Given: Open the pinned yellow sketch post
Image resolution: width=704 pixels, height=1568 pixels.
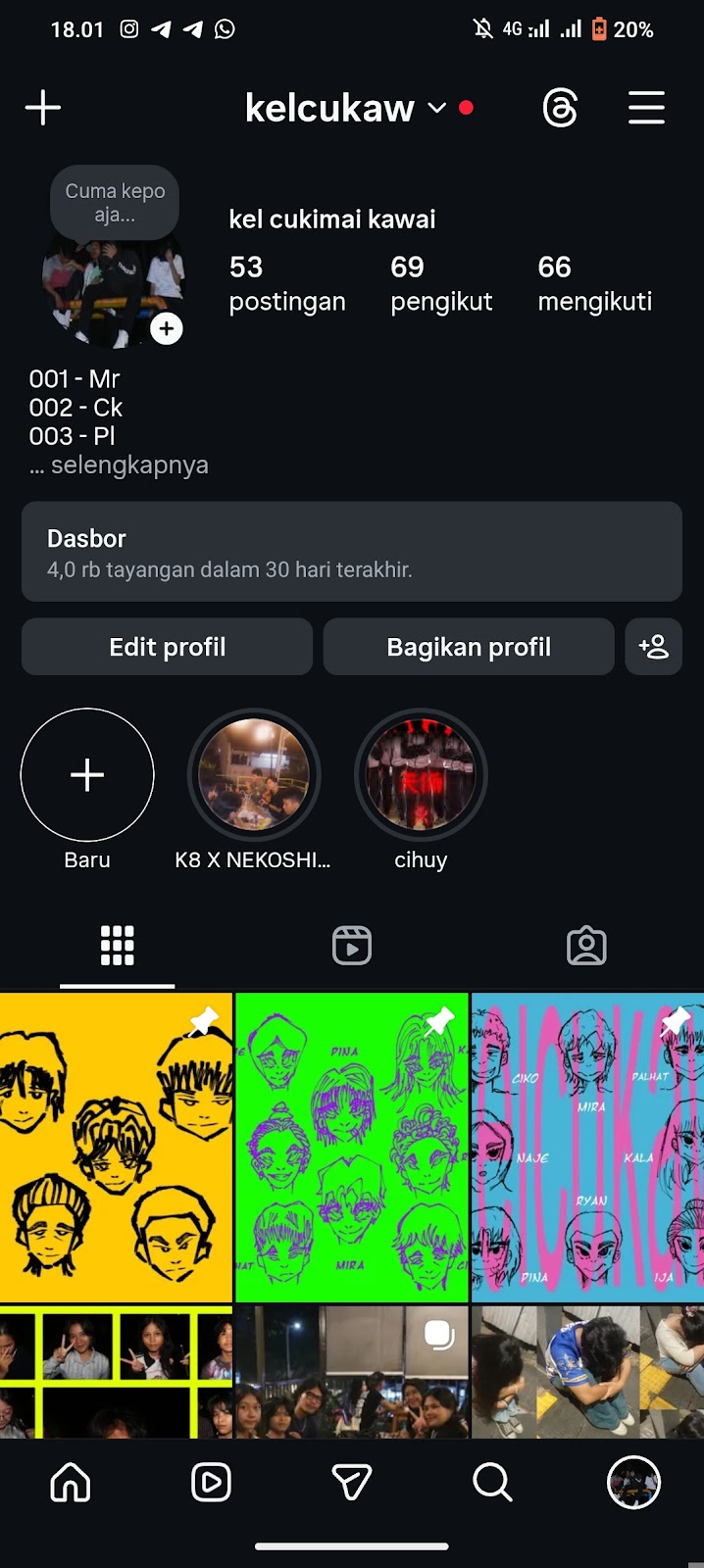Looking at the screenshot, I should point(116,1147).
